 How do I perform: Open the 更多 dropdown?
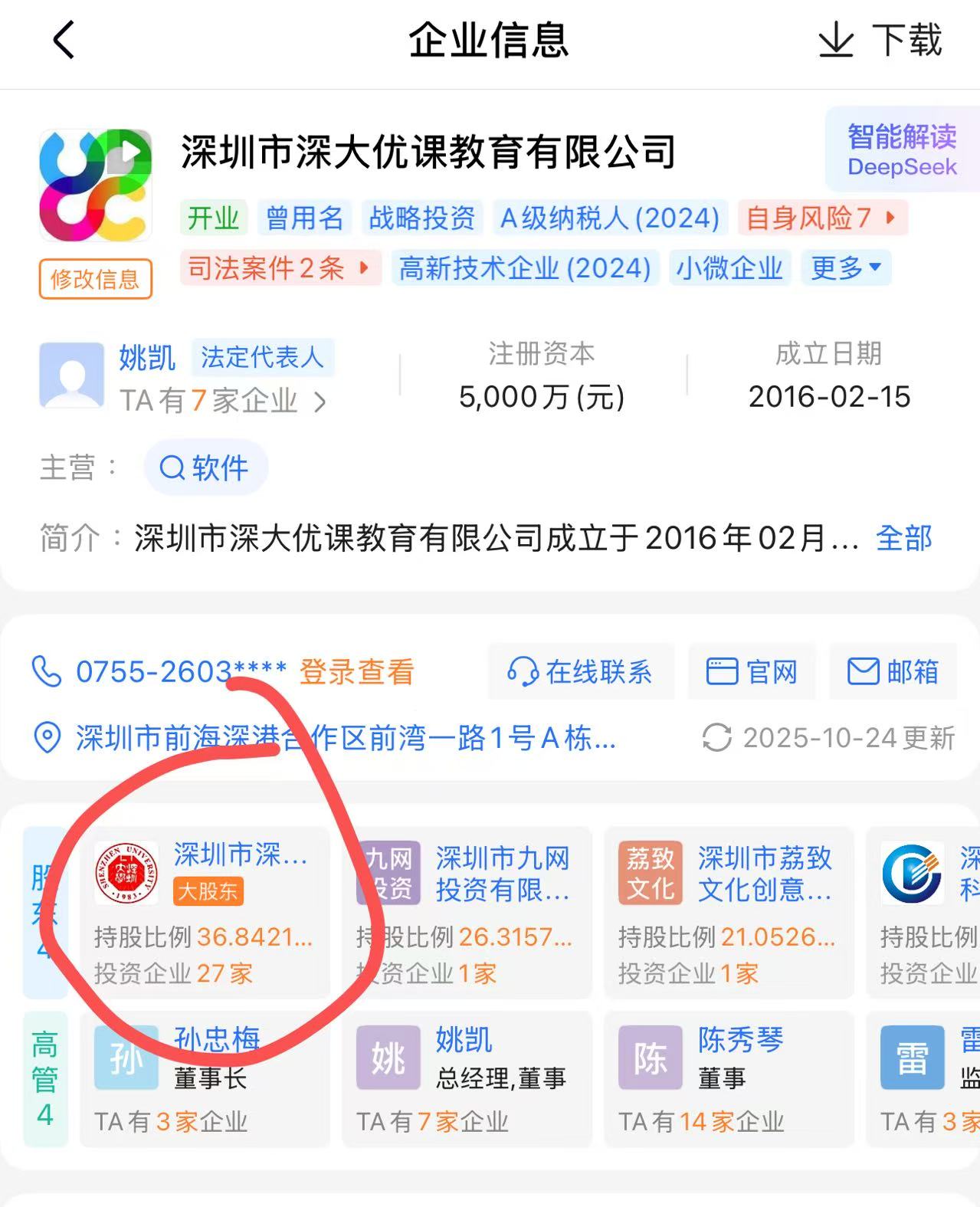click(x=845, y=268)
